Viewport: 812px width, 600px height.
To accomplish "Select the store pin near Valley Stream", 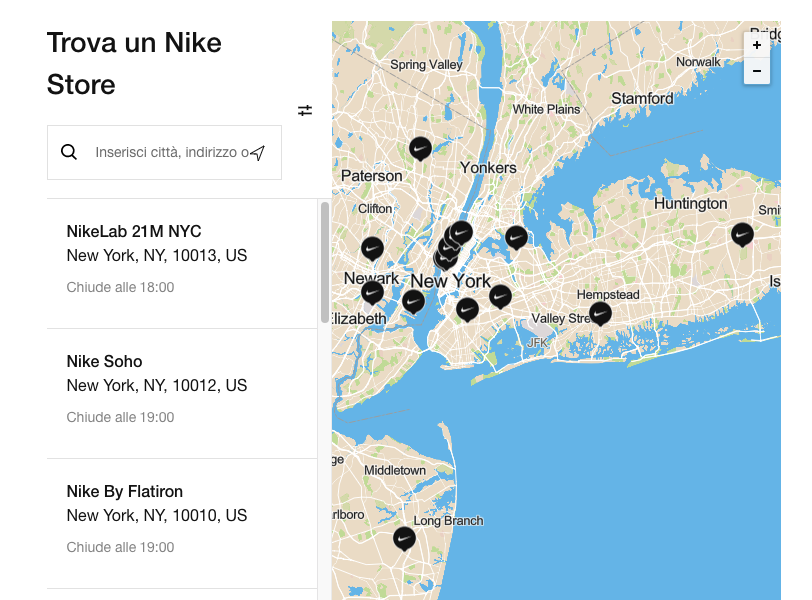I will pyautogui.click(x=600, y=312).
